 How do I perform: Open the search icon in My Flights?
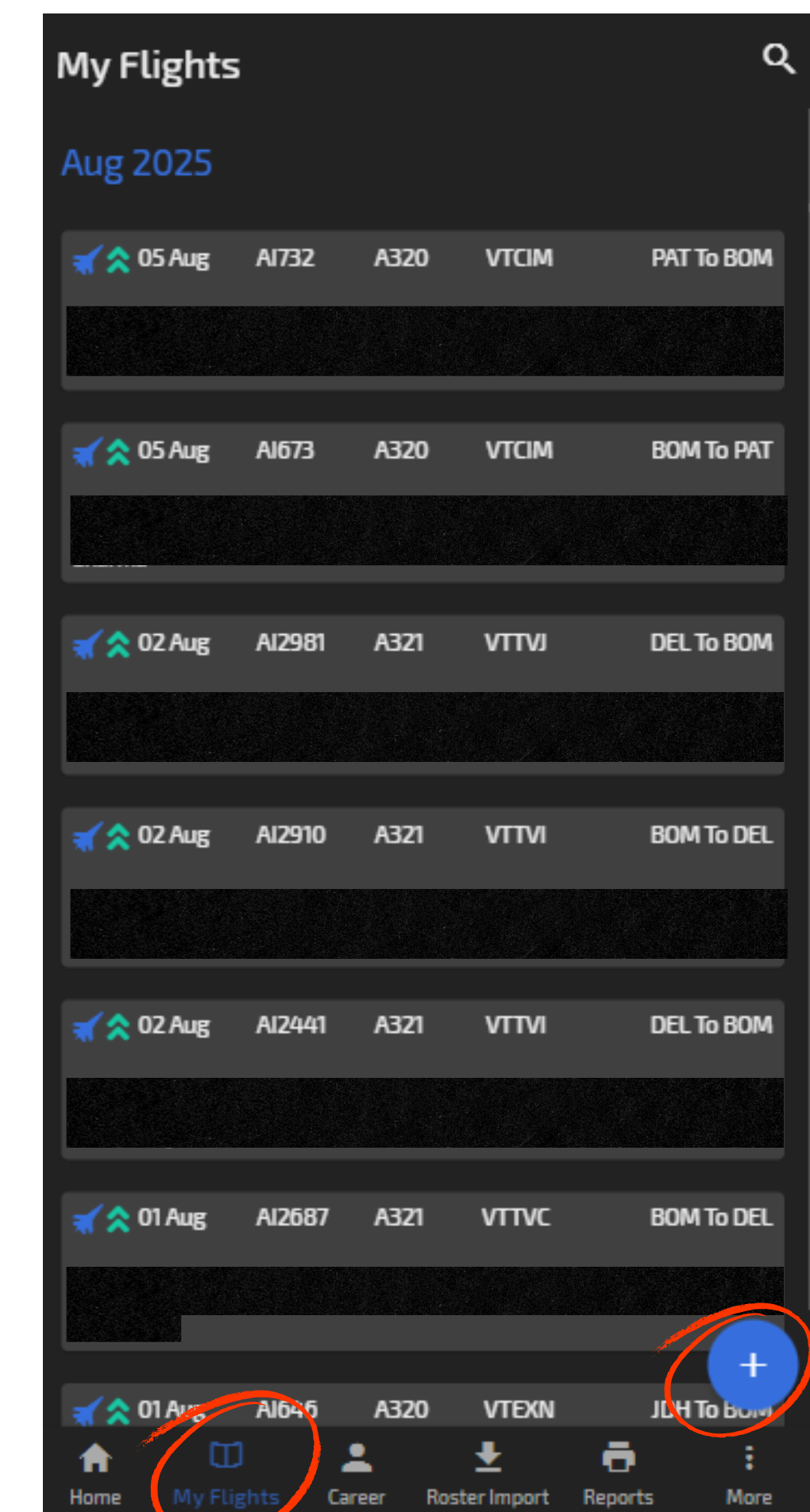click(777, 59)
